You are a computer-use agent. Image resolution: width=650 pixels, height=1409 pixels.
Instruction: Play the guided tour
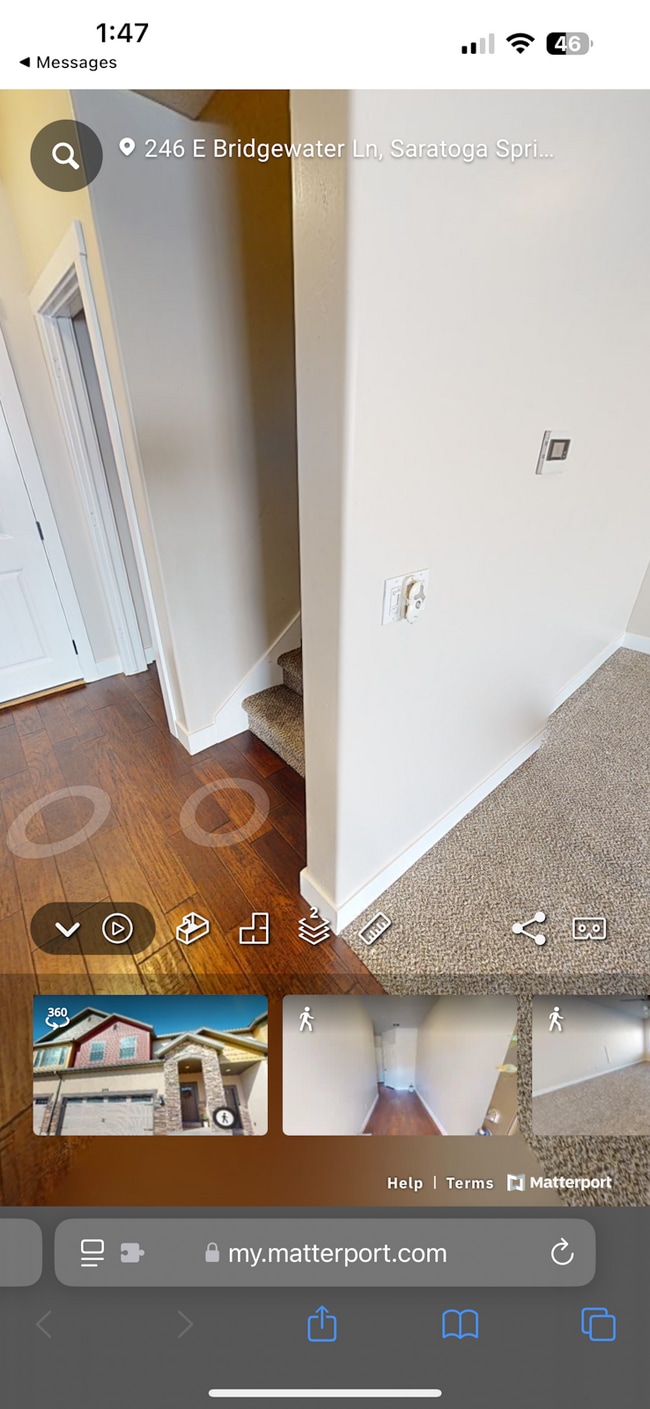[118, 929]
